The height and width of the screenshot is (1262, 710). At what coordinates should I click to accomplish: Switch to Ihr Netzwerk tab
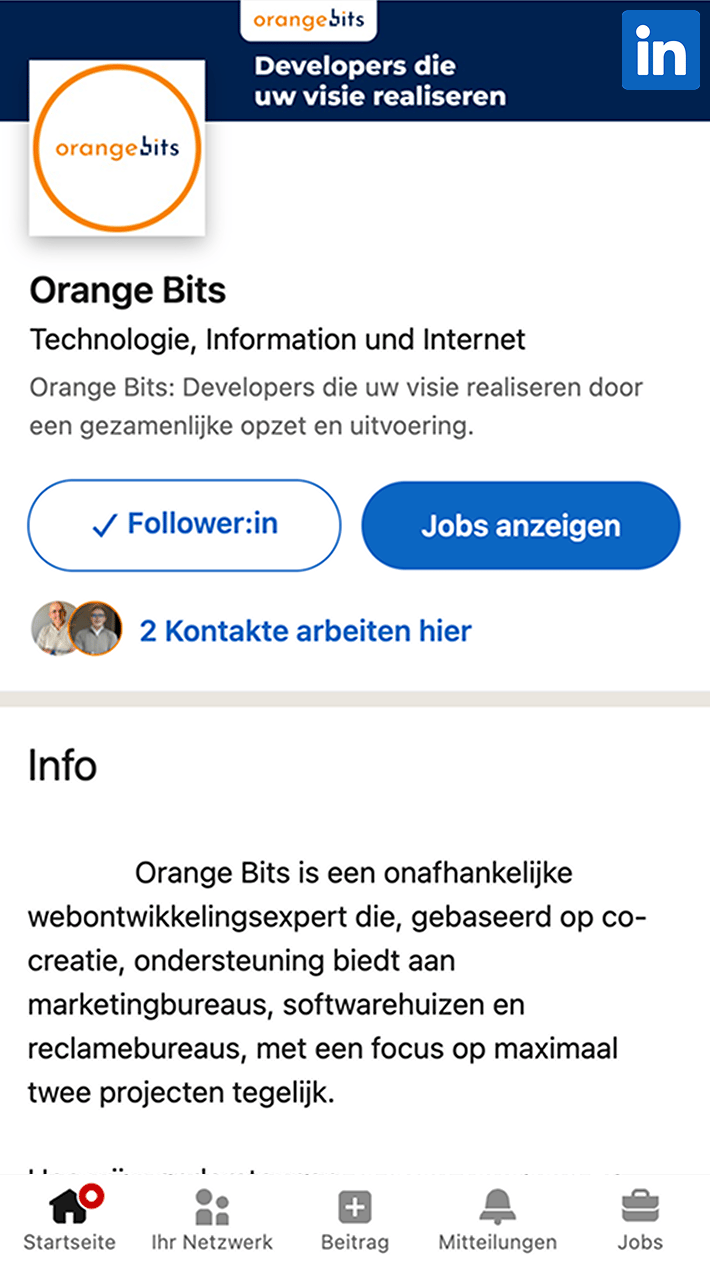[212, 1218]
